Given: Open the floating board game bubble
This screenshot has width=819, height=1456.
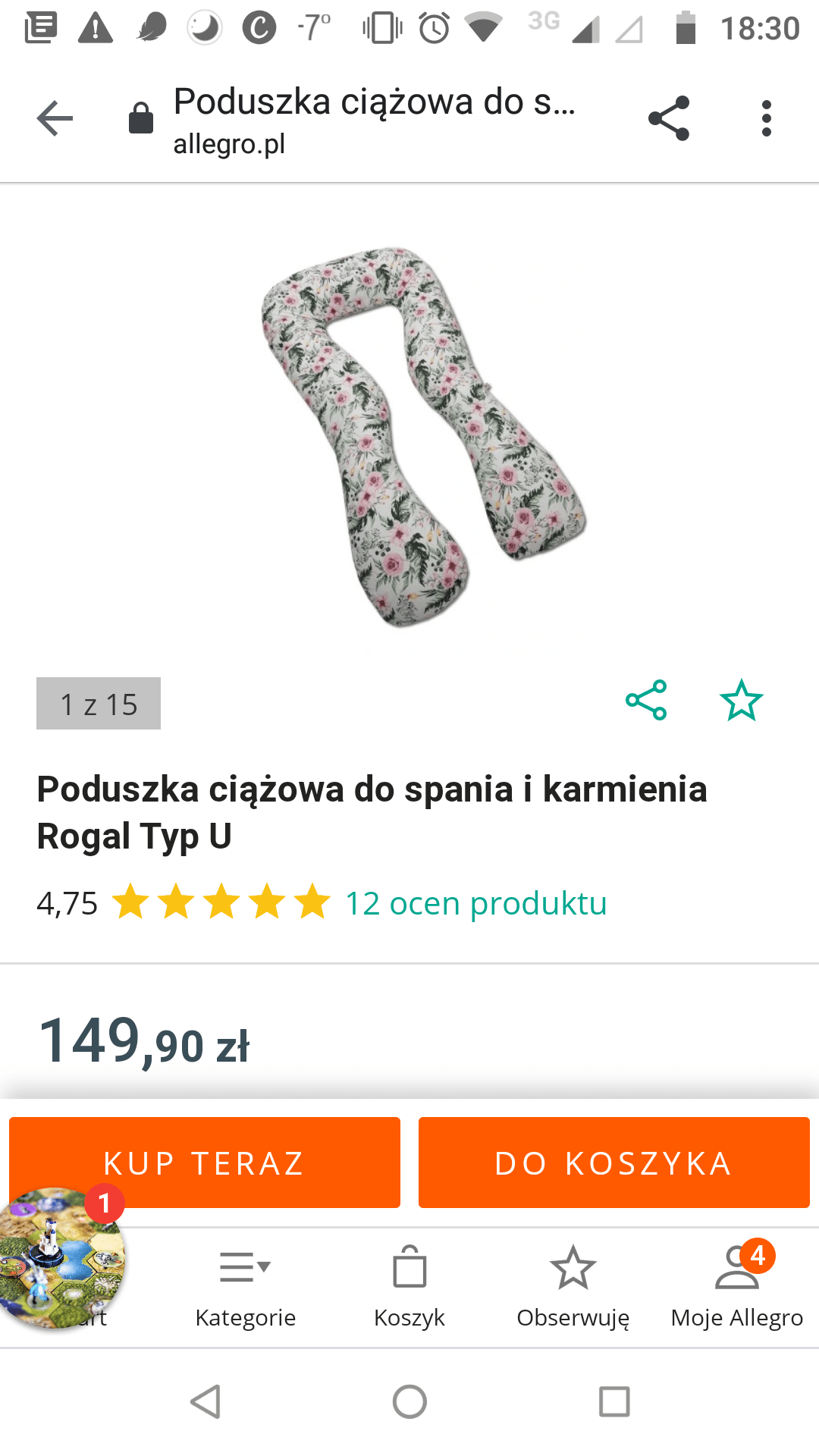Looking at the screenshot, I should [x=61, y=1259].
